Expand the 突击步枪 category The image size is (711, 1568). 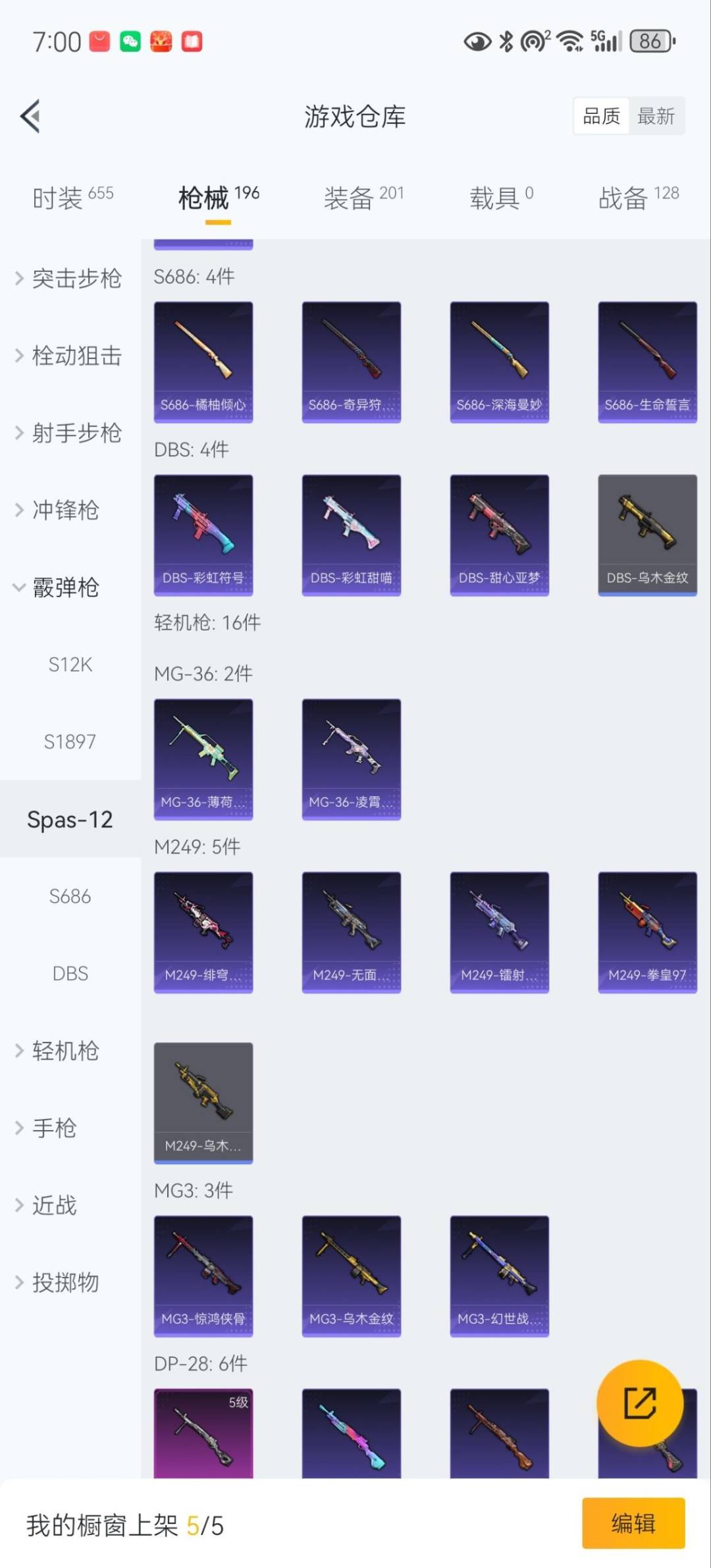point(69,278)
